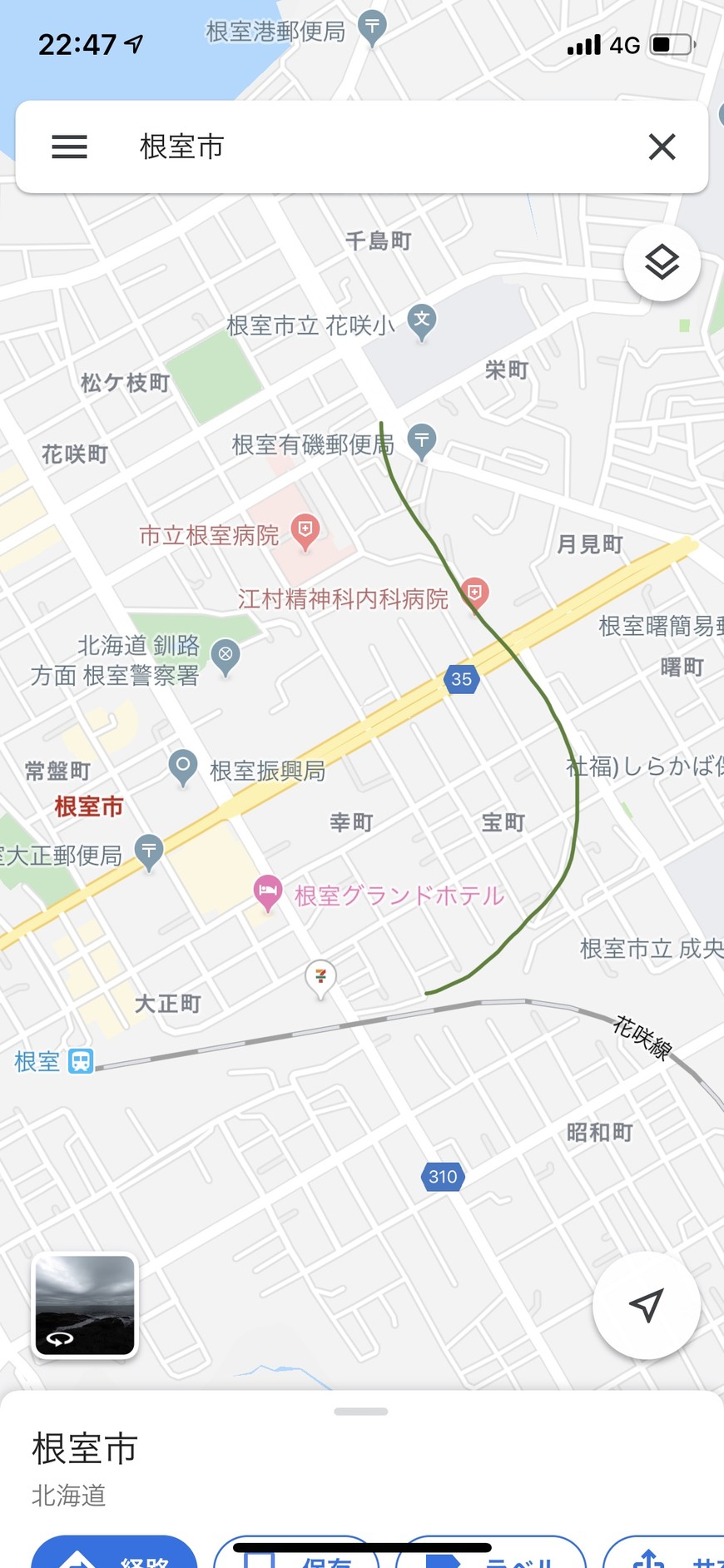Open the hamburger menu
This screenshot has width=724, height=1568.
click(69, 147)
